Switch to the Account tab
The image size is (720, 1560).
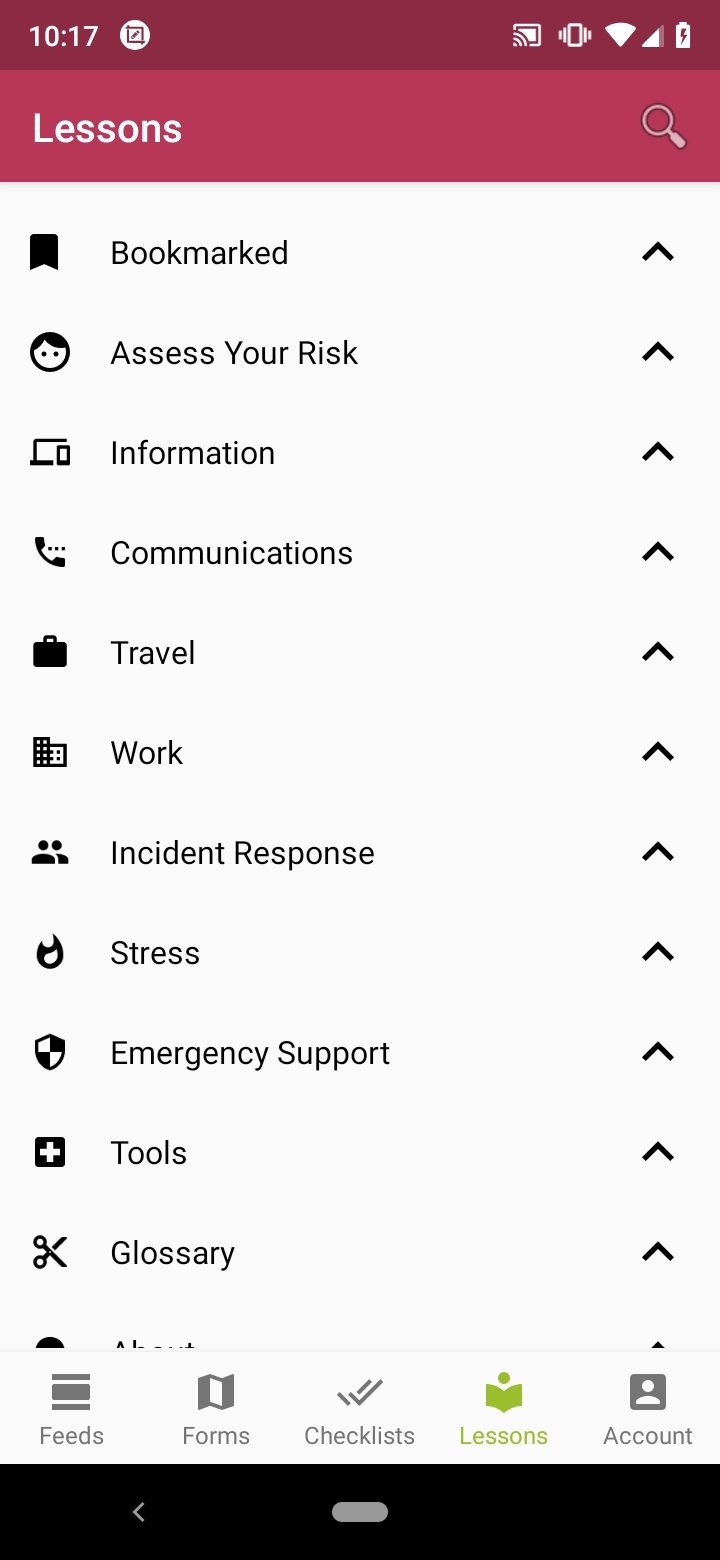point(648,1409)
